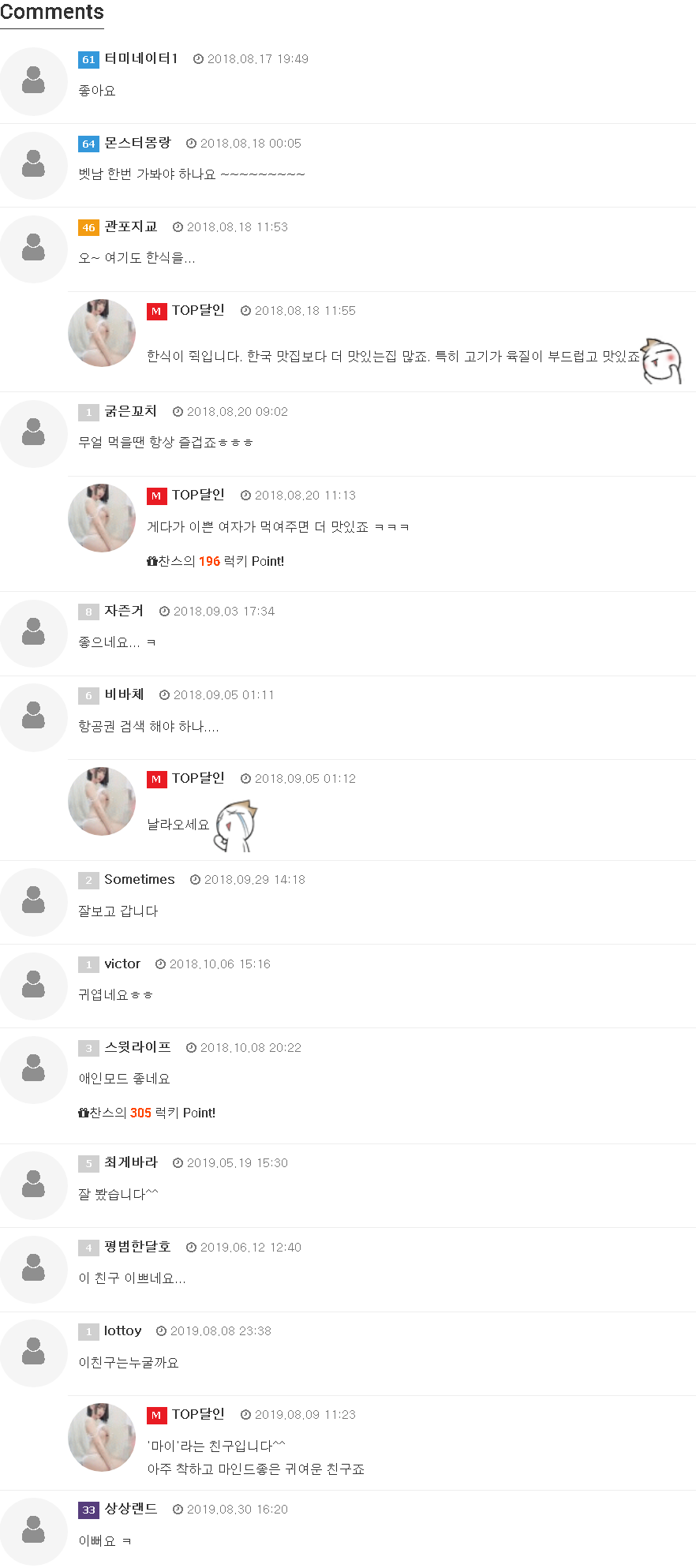Tap the username 최게바라
Image resolution: width=696 pixels, height=1568 pixels.
tap(131, 1162)
